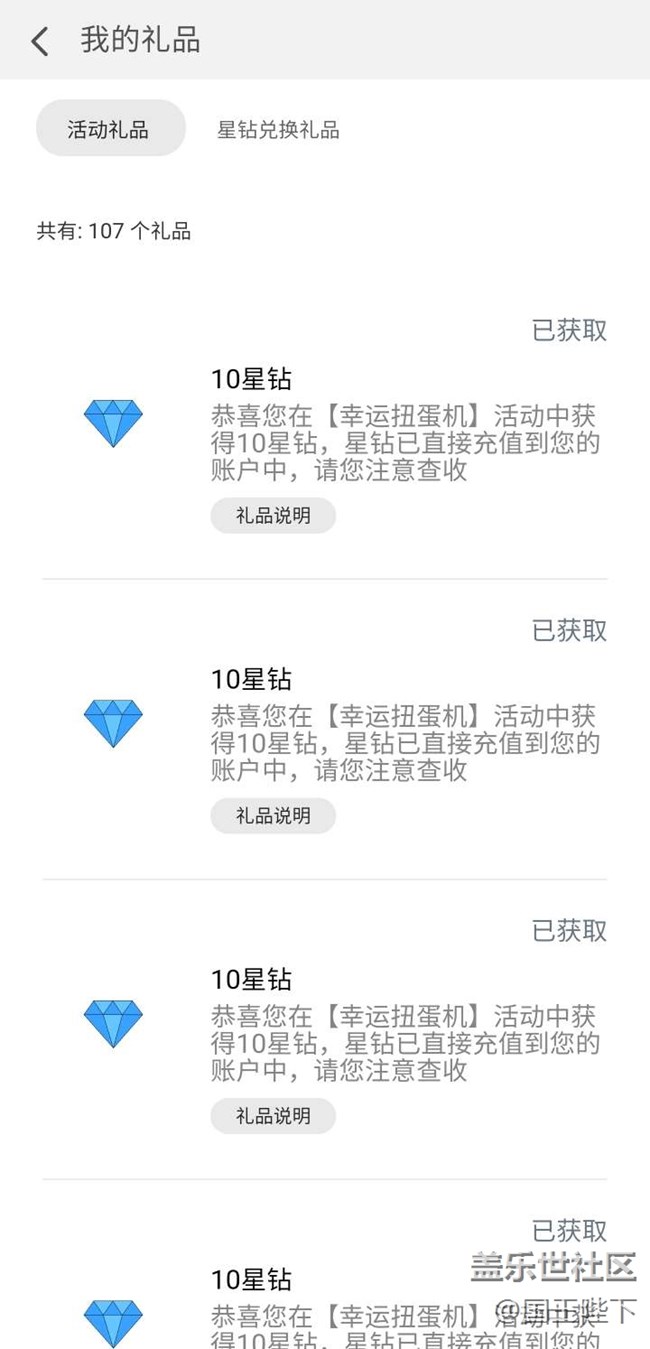Switch to 星钻兑换礼品 tab

278,129
